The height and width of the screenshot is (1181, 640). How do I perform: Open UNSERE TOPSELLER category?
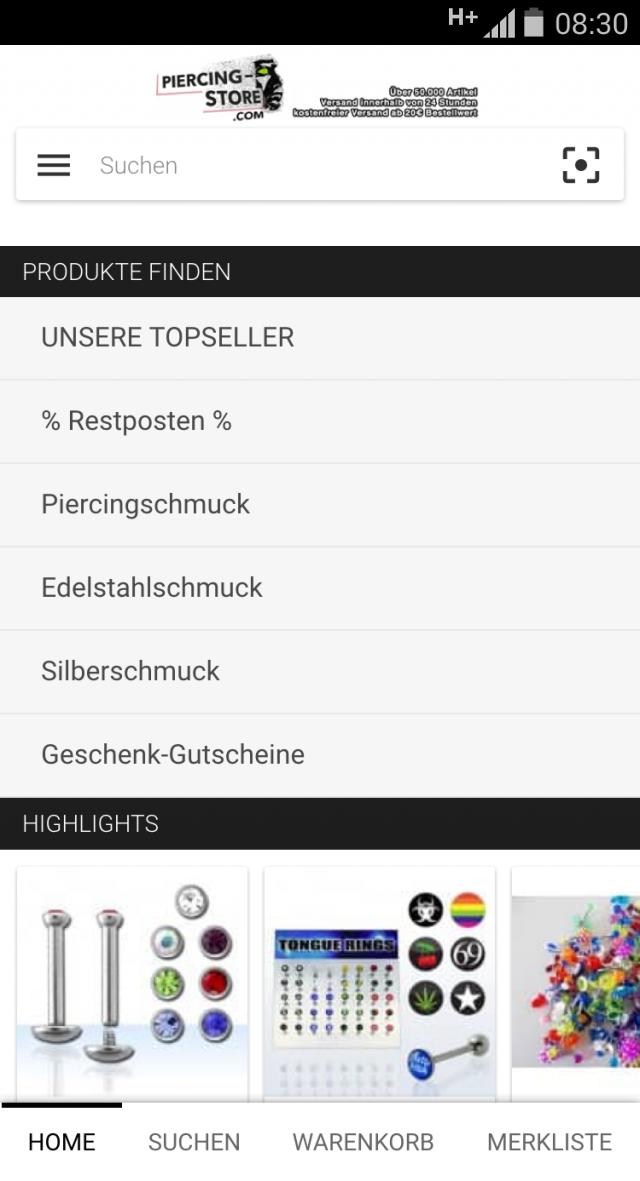[320, 338]
